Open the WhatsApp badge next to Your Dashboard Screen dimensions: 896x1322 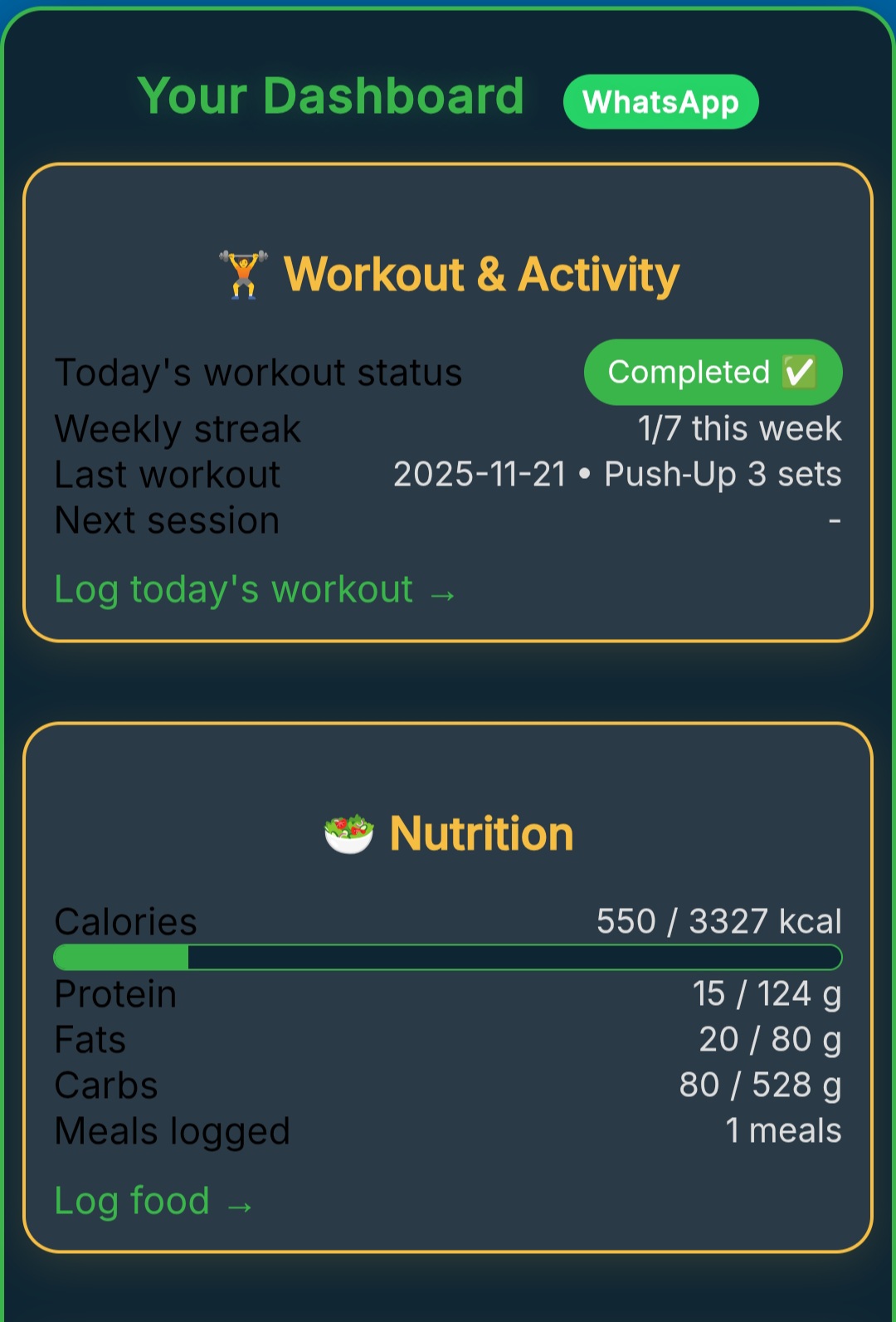click(660, 101)
